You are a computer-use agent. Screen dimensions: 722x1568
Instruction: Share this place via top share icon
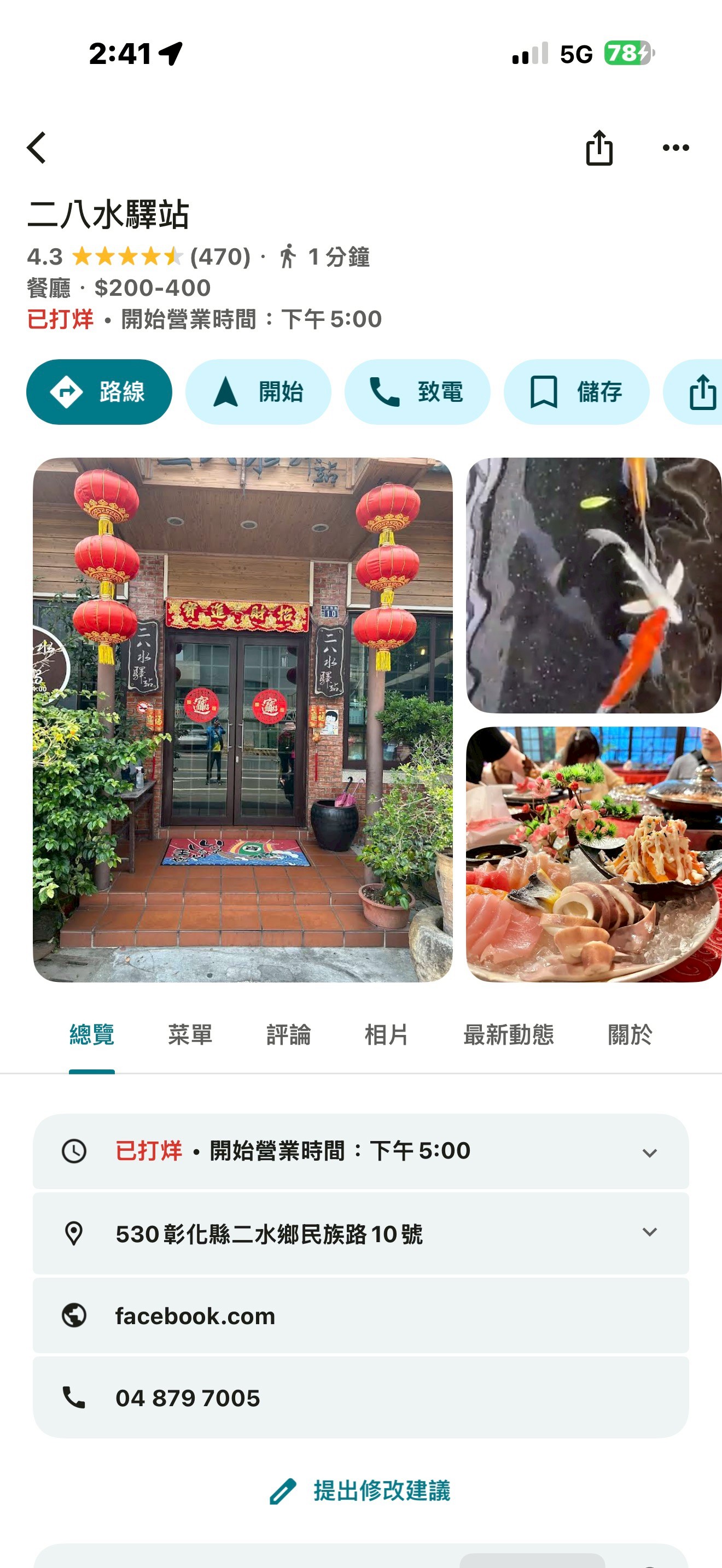[599, 148]
